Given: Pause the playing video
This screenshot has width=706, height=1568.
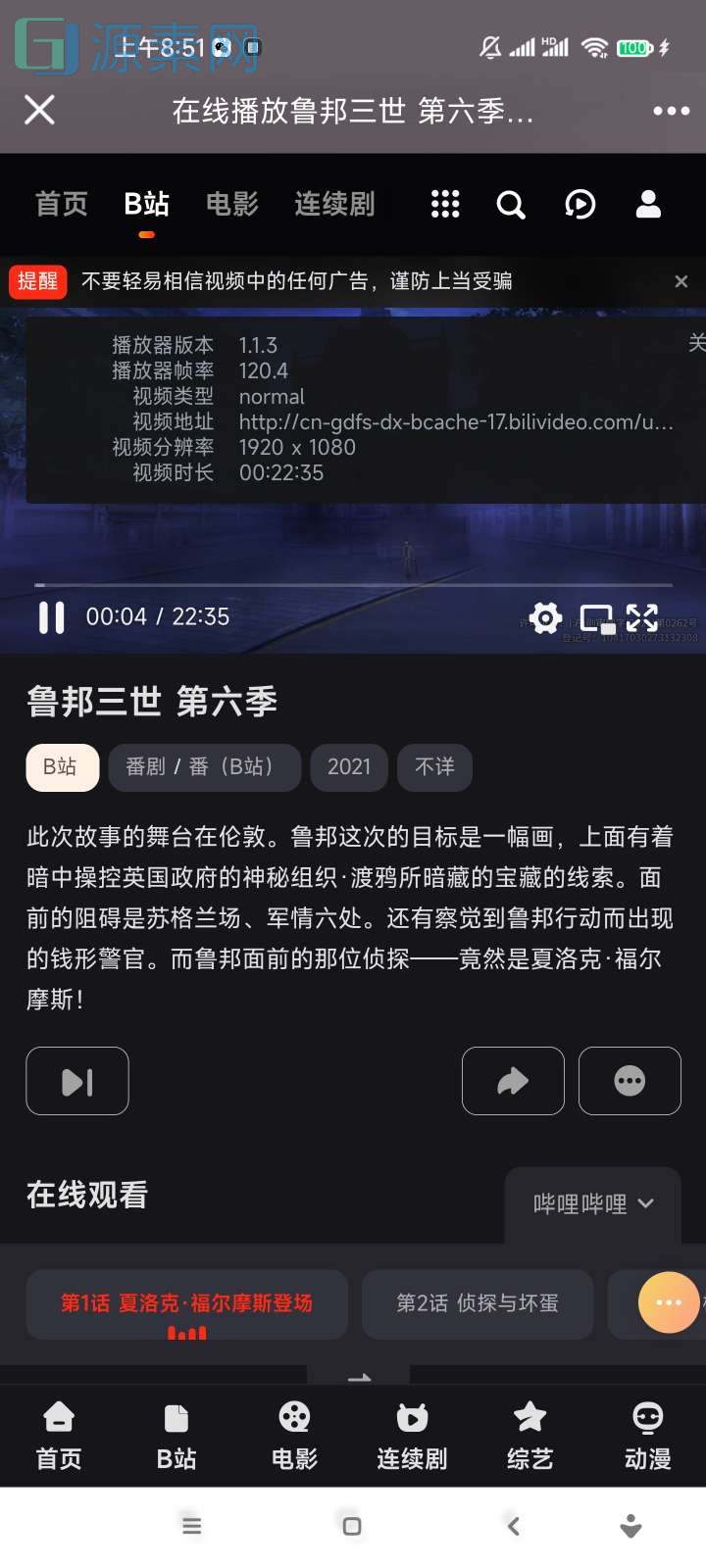Looking at the screenshot, I should click(x=52, y=618).
